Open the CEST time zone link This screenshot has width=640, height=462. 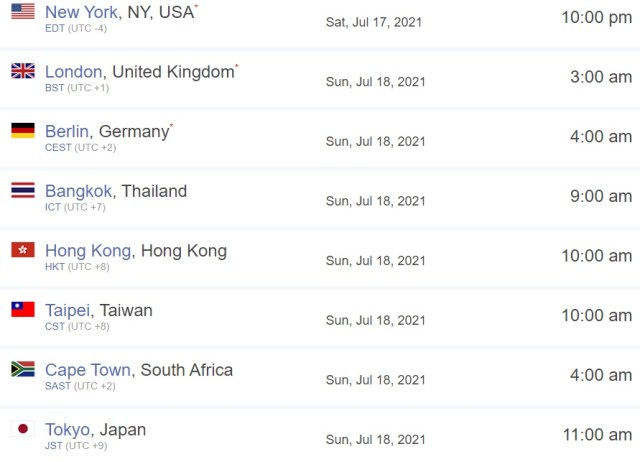pyautogui.click(x=58, y=147)
